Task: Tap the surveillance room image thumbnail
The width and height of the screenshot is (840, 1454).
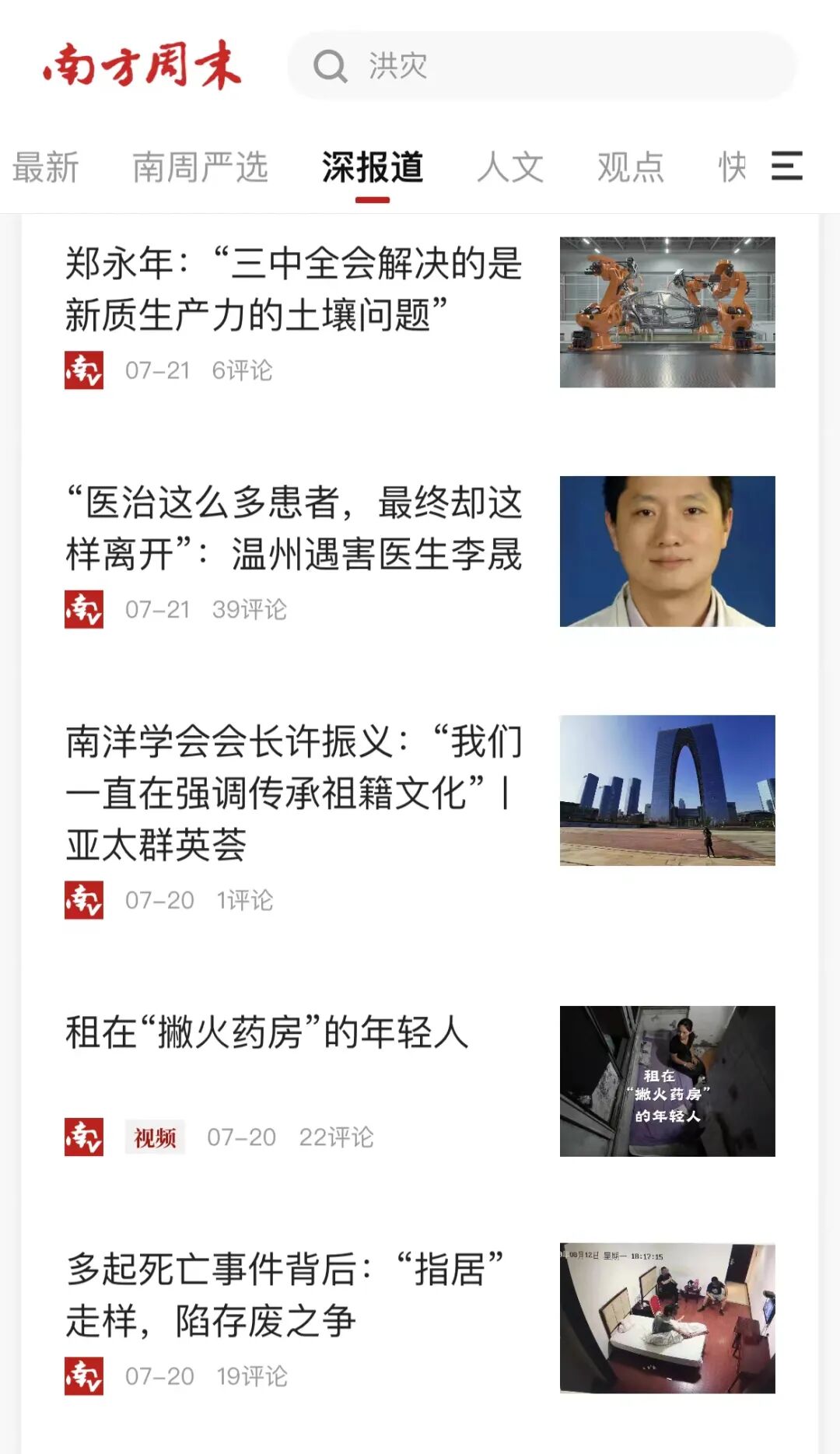Action: (x=667, y=1318)
